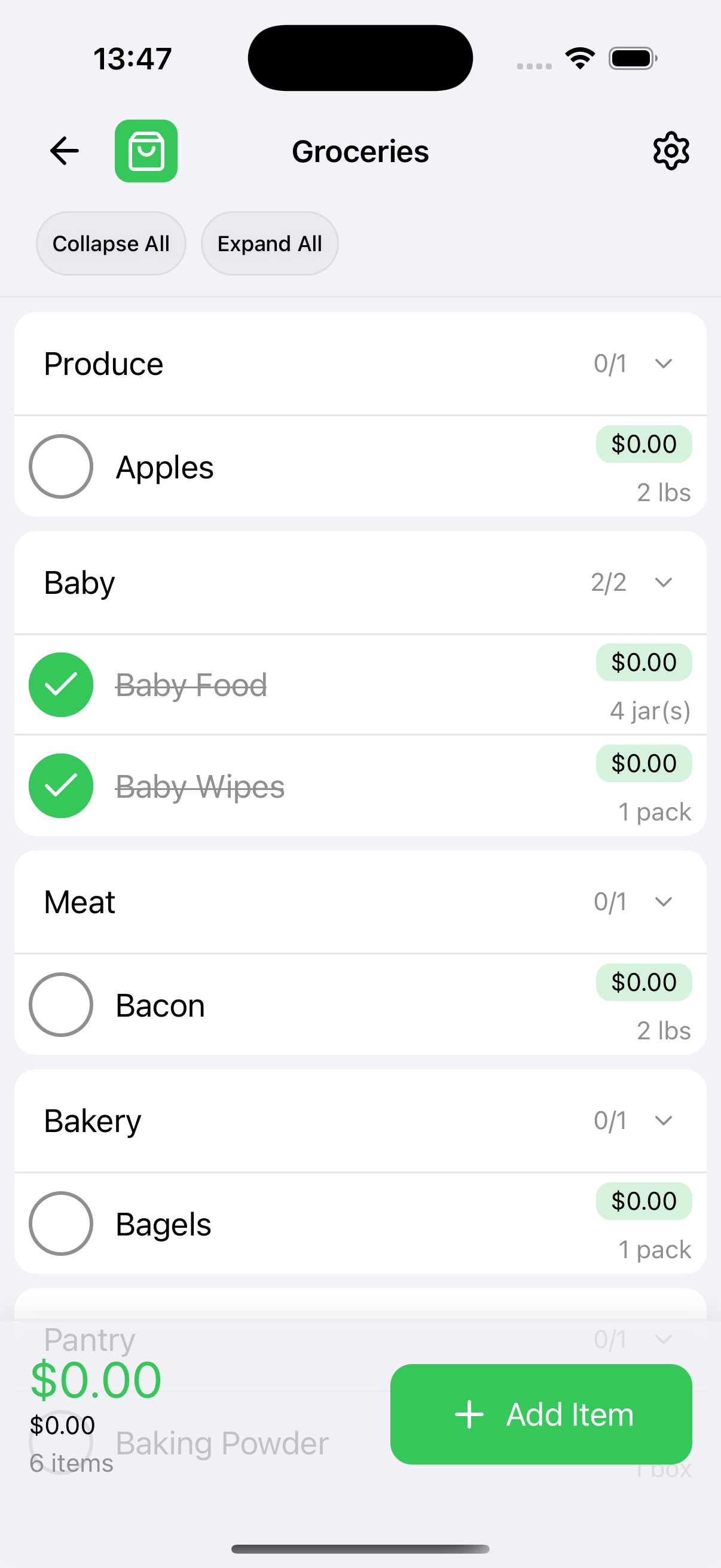Open the shopping bag icon

(x=146, y=151)
